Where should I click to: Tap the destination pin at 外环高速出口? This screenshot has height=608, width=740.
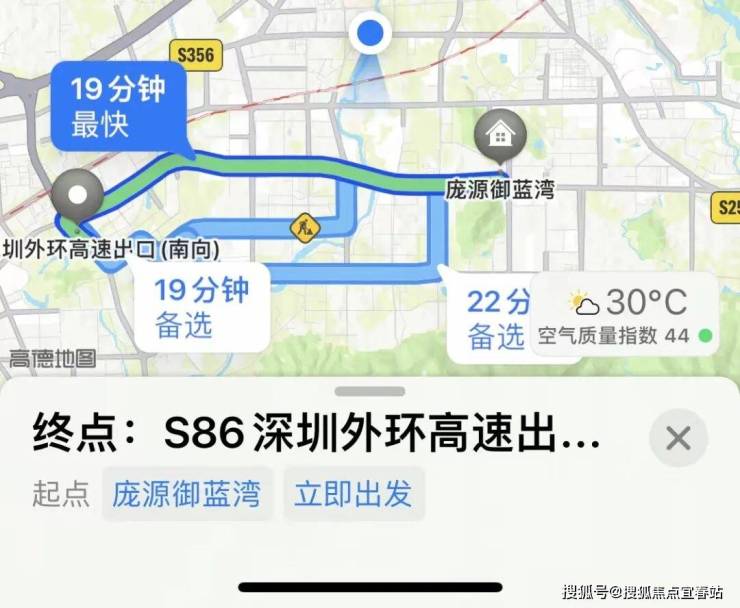77,194
